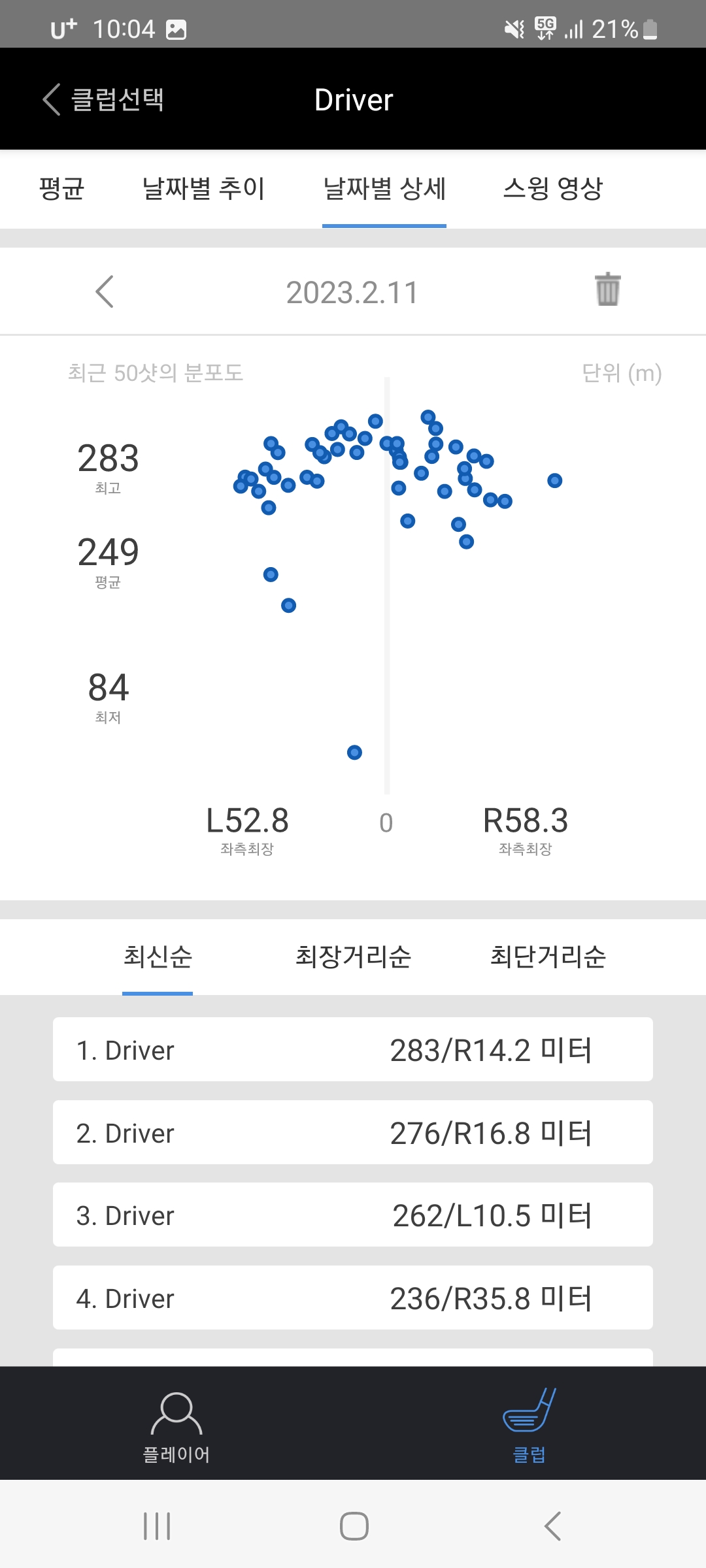
Task: Switch to the 플레이어 bottom tab
Action: (176, 1426)
